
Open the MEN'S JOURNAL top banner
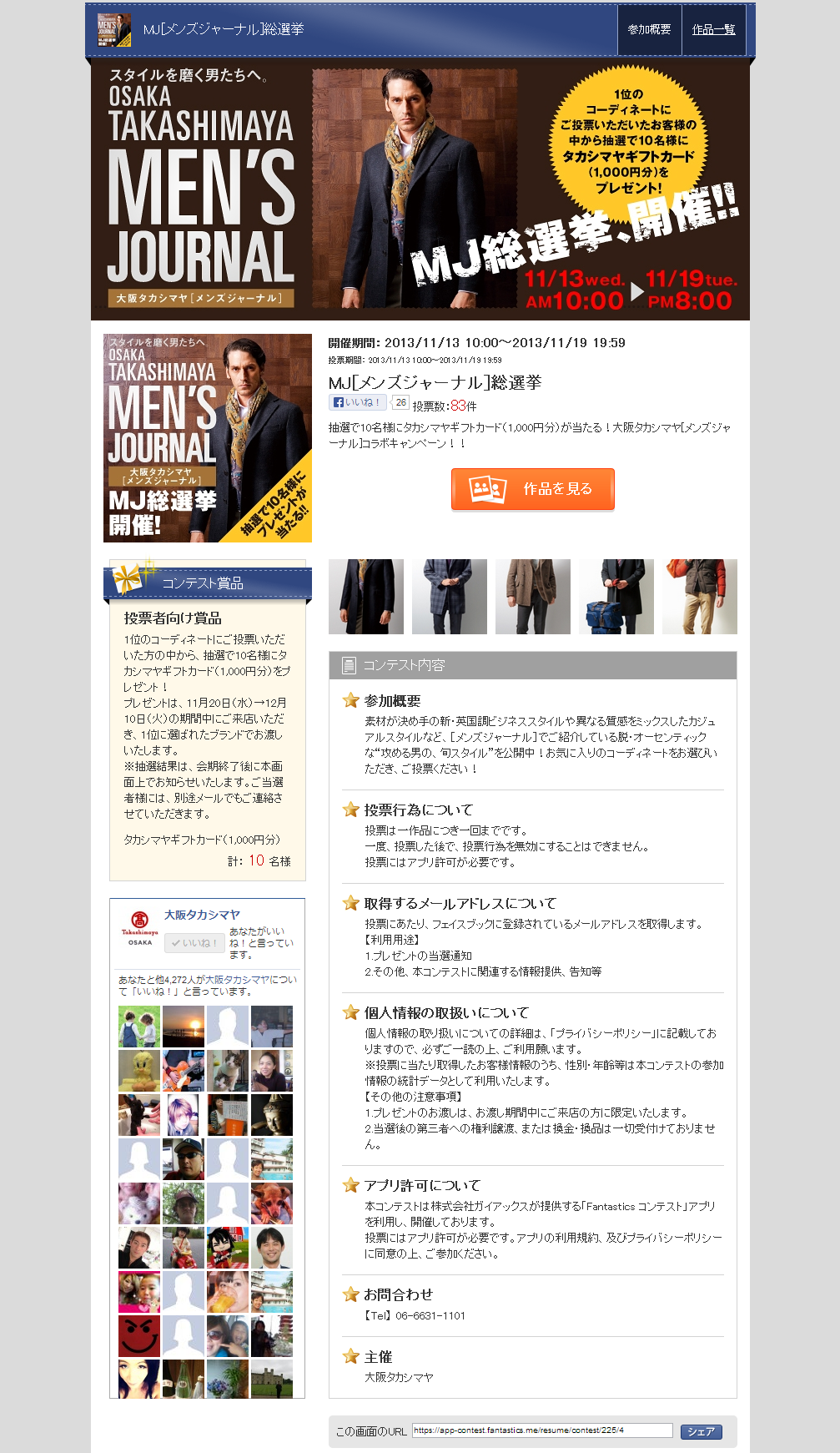420,189
